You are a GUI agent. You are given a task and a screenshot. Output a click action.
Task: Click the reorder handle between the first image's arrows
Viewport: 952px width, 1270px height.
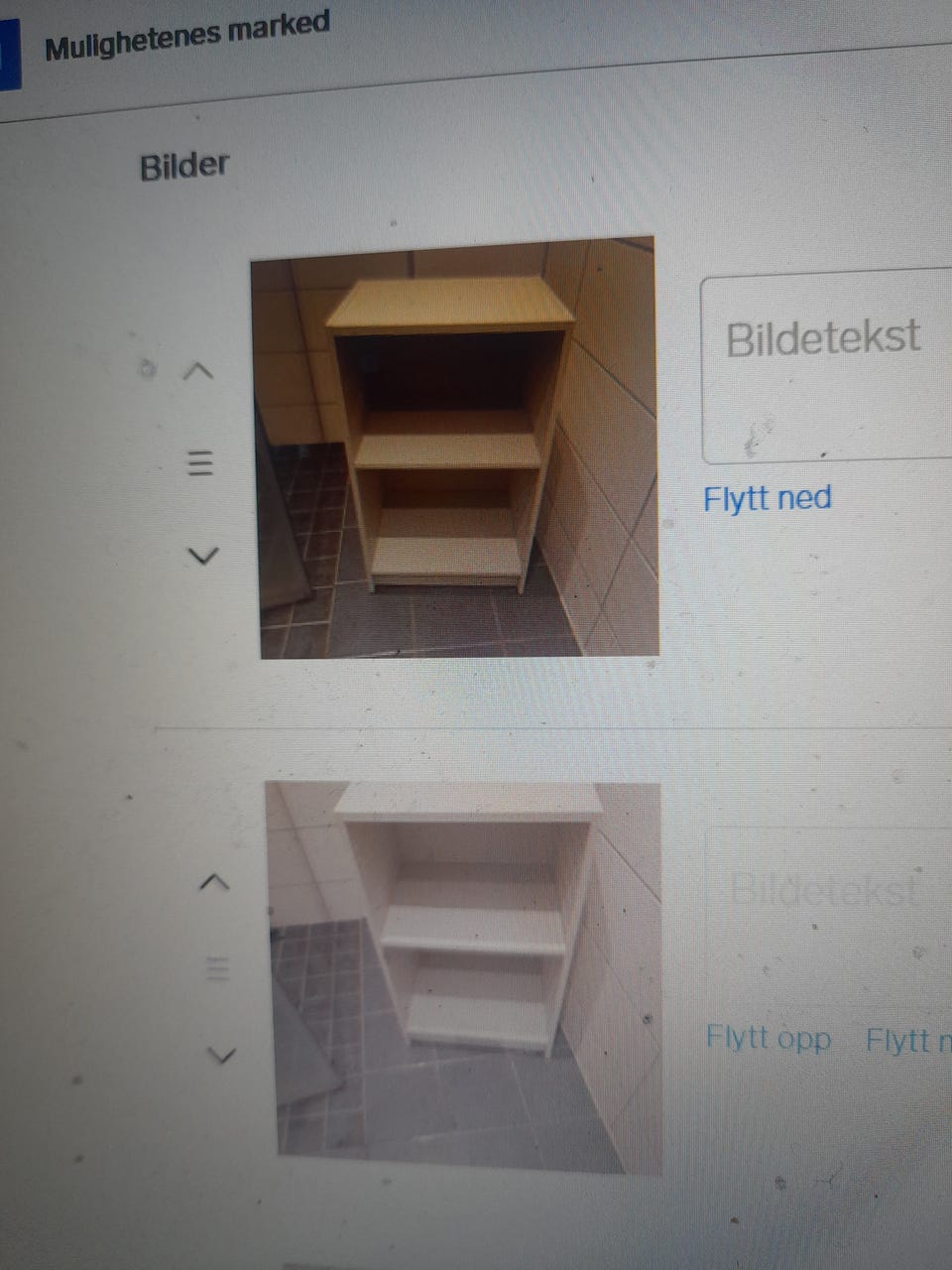coord(201,463)
